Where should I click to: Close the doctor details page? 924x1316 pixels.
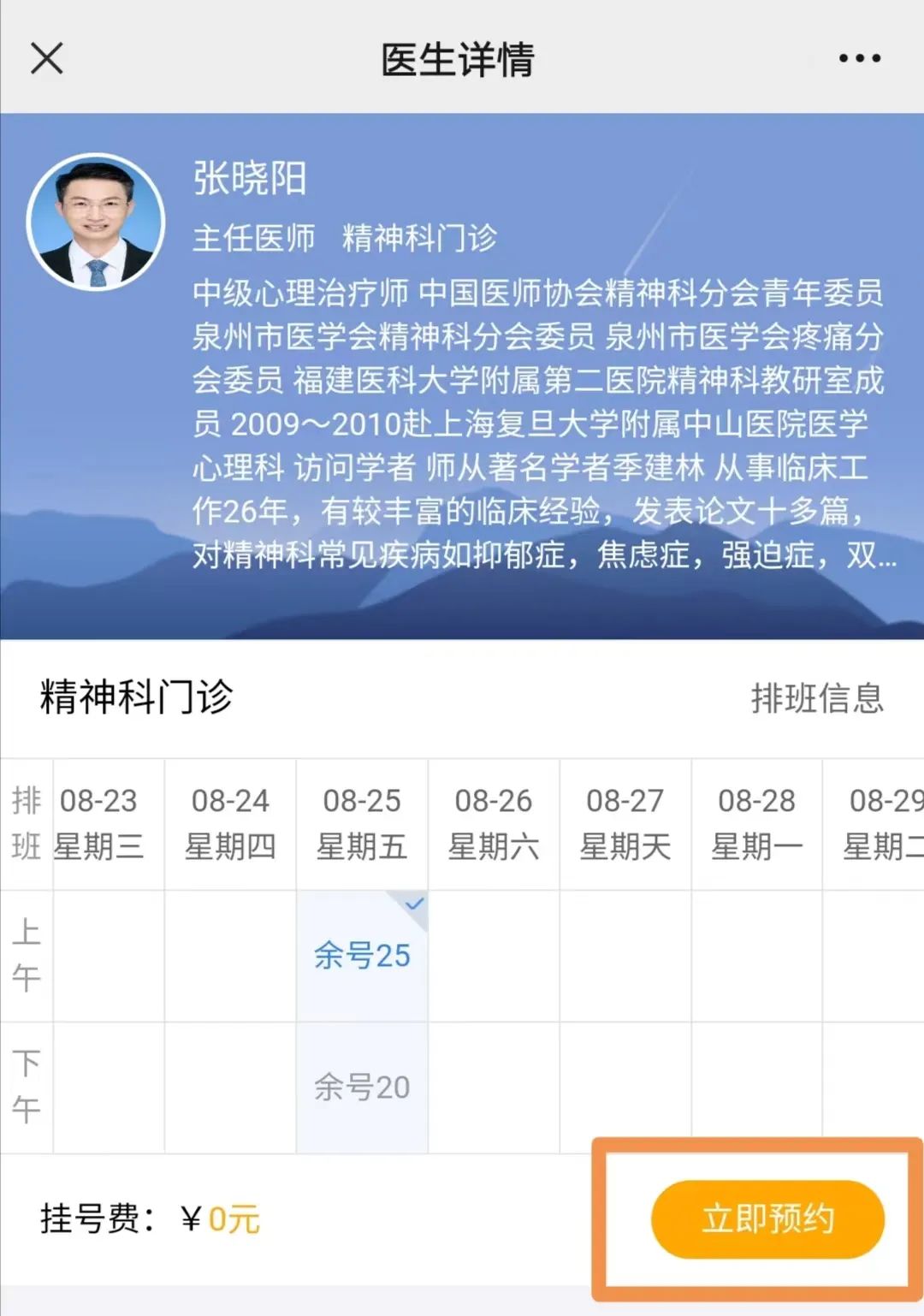point(47,58)
